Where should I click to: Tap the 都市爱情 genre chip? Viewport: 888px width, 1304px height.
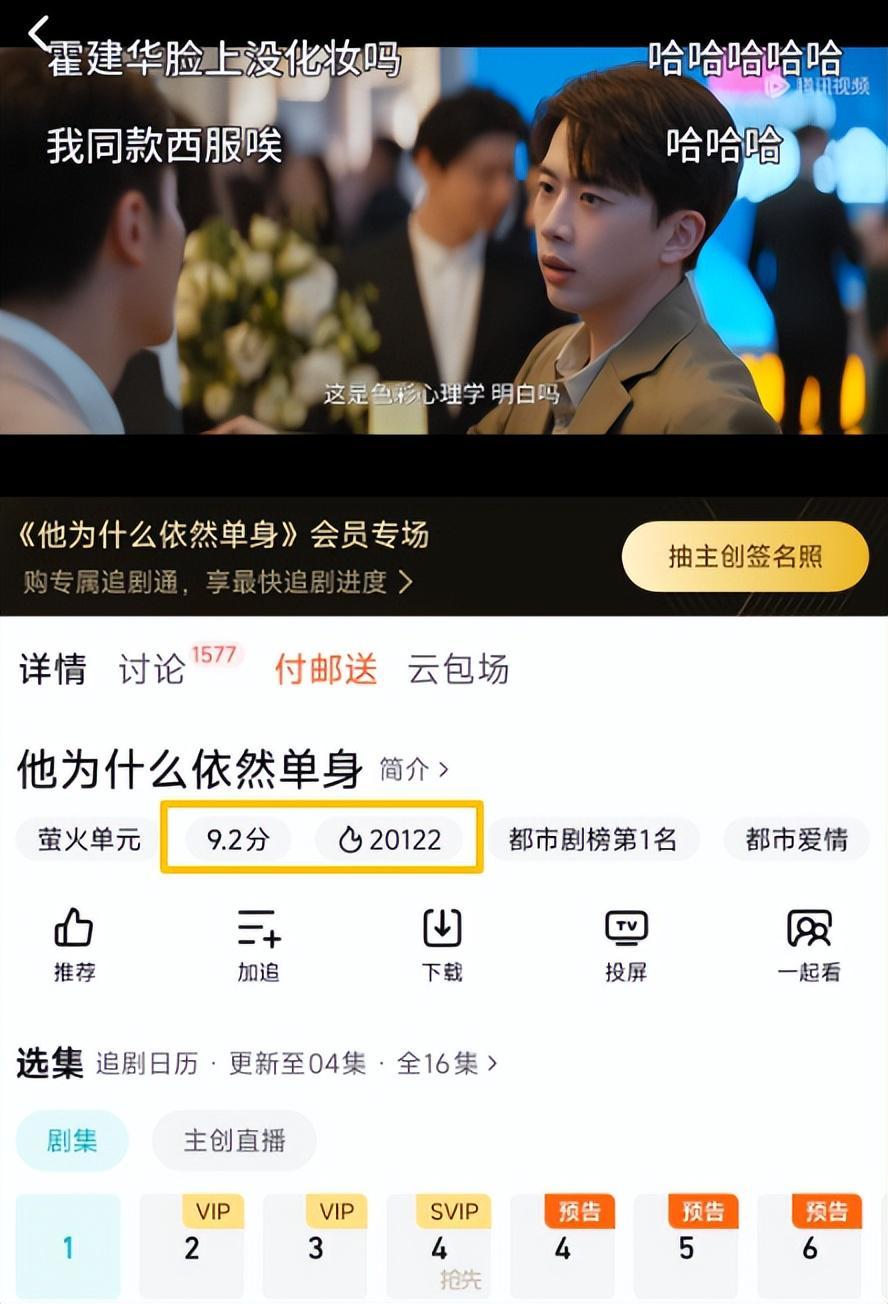(796, 840)
